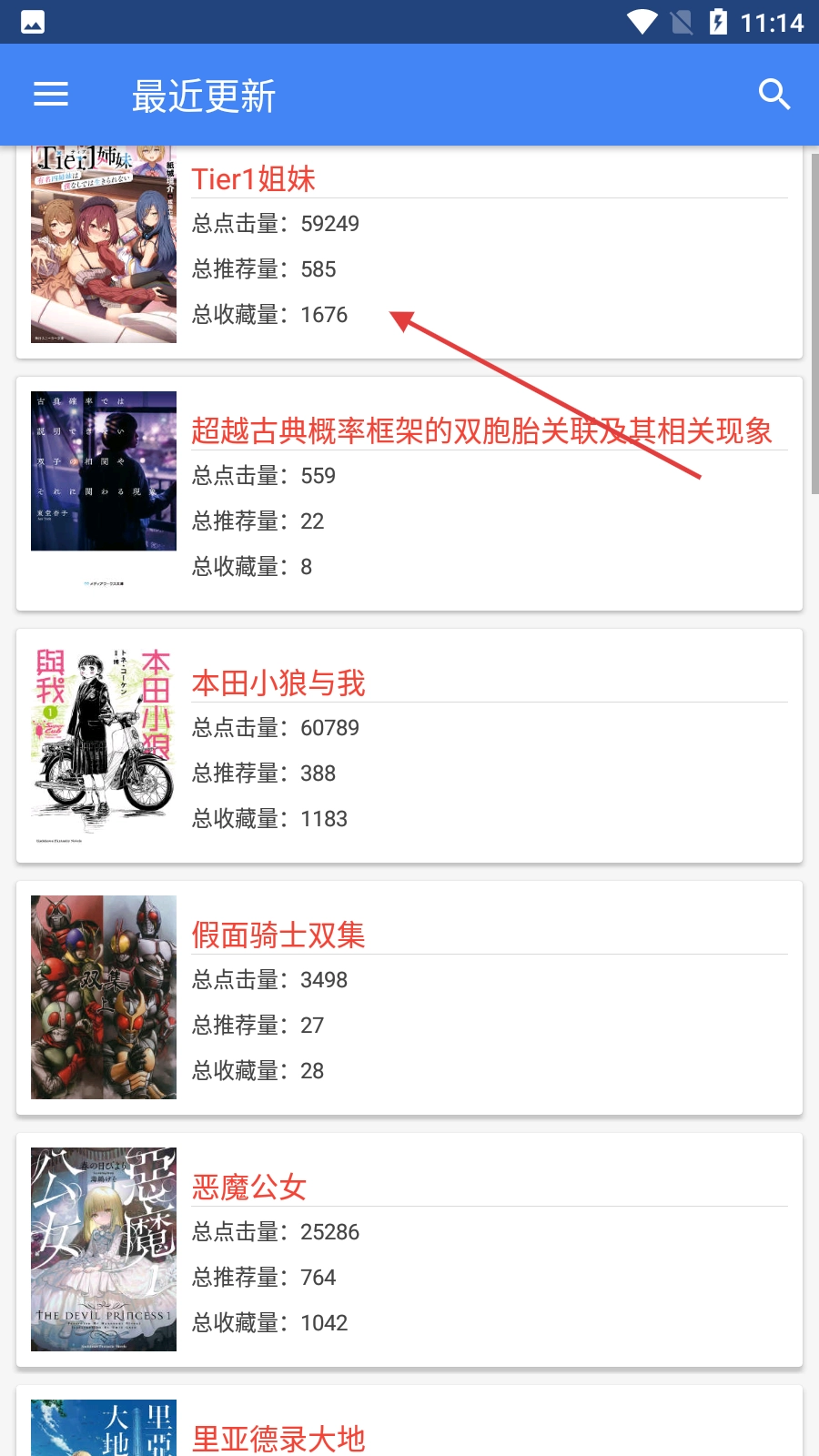Viewport: 819px width, 1456px height.
Task: Select the 假面骑士双集 card
Action: point(409,997)
